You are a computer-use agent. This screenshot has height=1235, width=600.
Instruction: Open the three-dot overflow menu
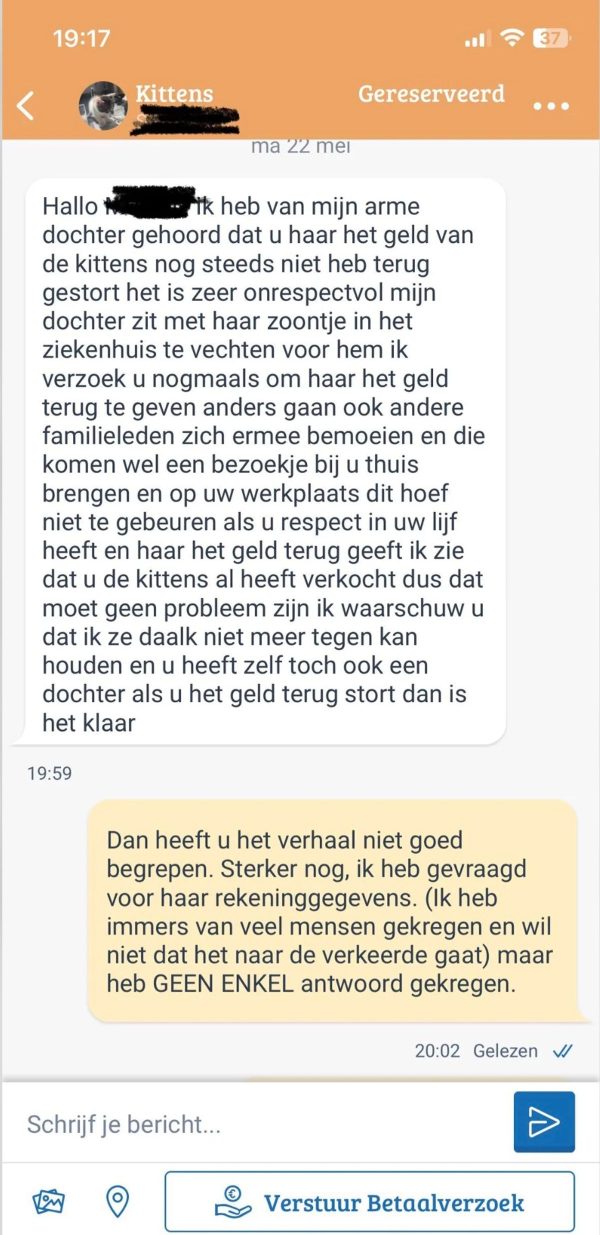point(550,106)
